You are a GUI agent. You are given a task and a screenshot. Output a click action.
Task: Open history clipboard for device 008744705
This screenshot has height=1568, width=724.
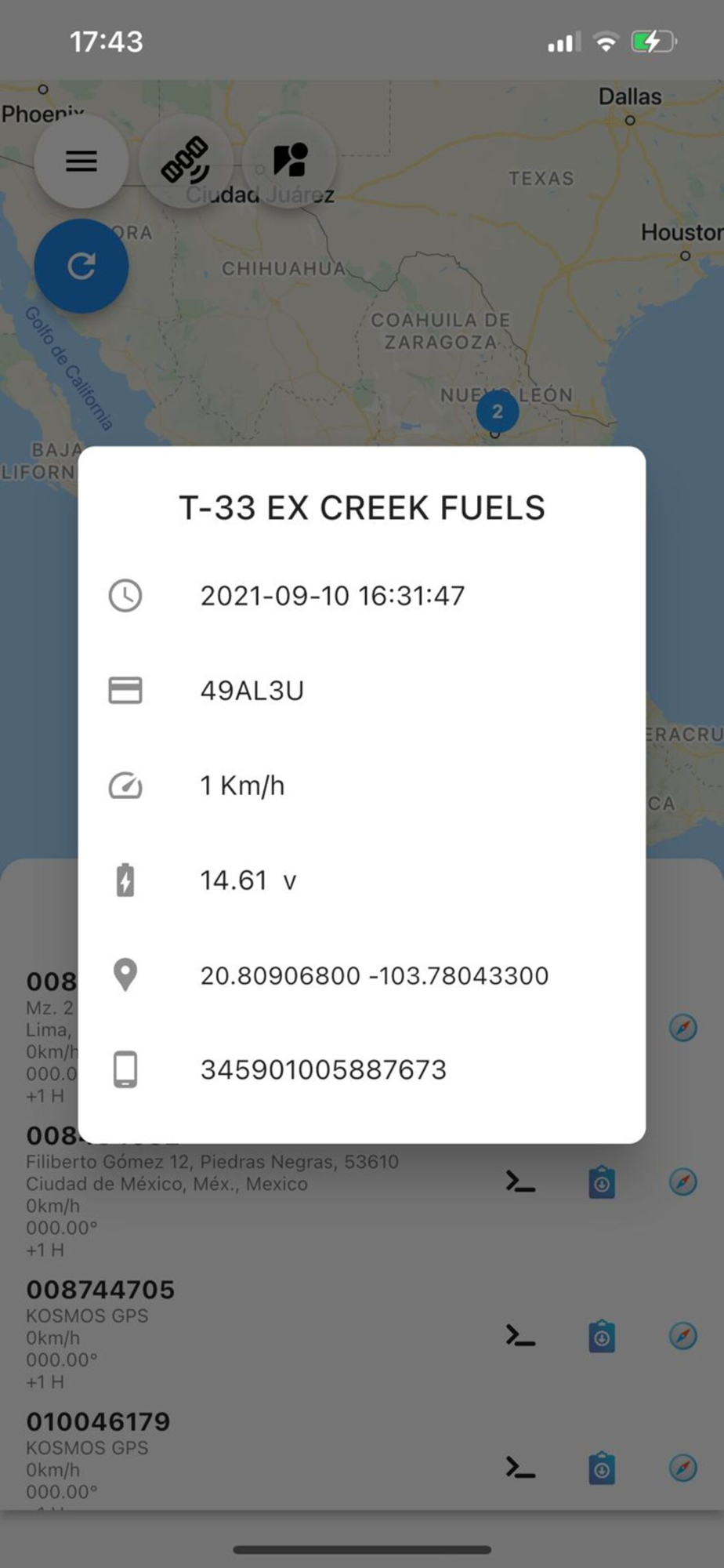click(602, 1336)
